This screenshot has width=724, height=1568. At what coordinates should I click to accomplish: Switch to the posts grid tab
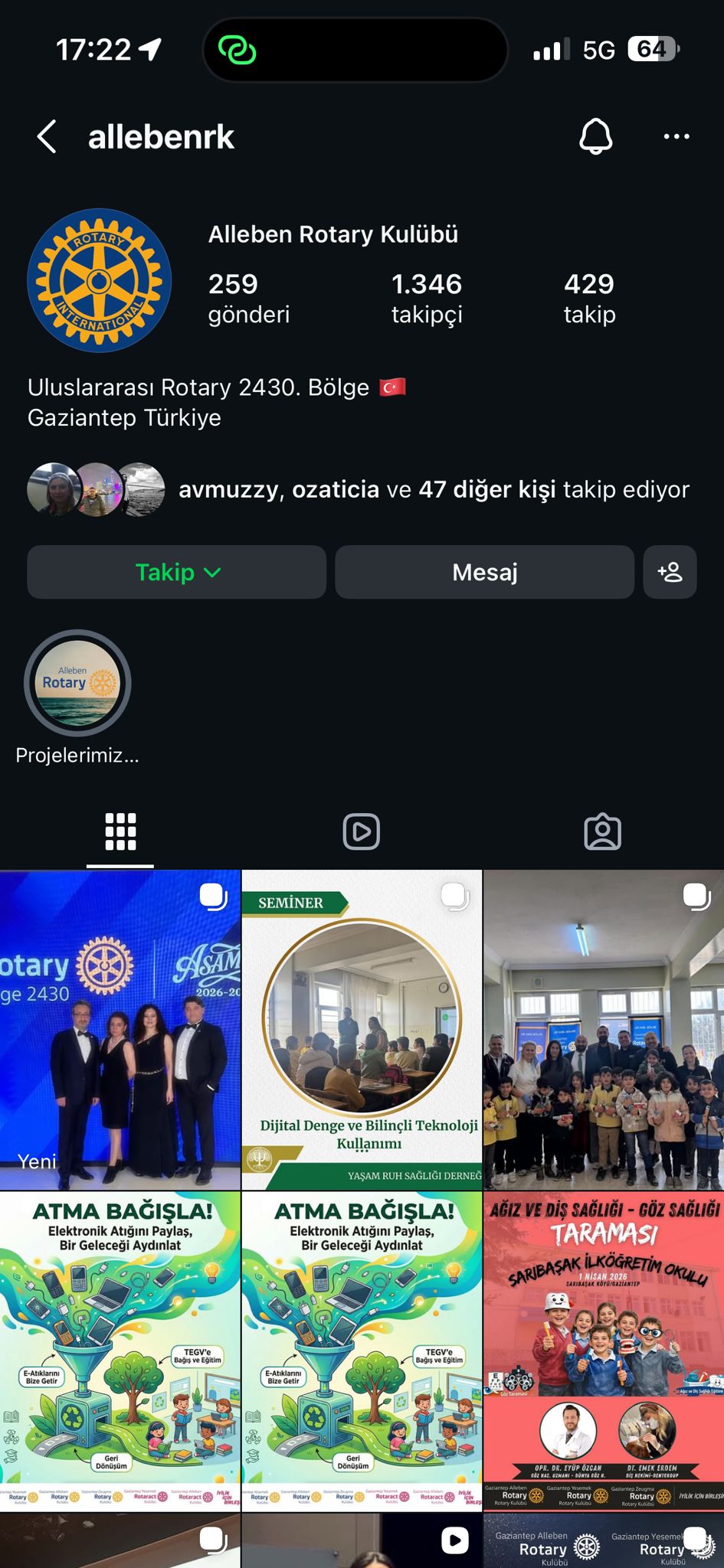[x=120, y=831]
